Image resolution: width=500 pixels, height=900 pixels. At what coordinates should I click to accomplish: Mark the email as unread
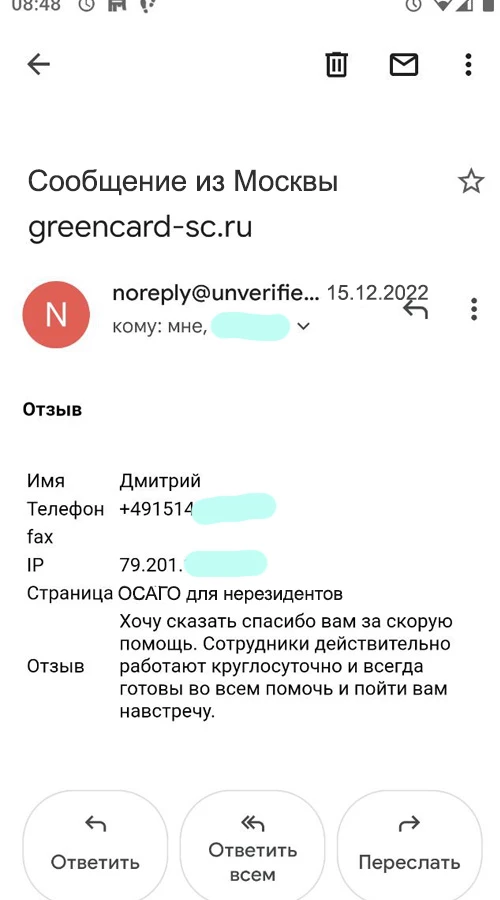pos(404,64)
